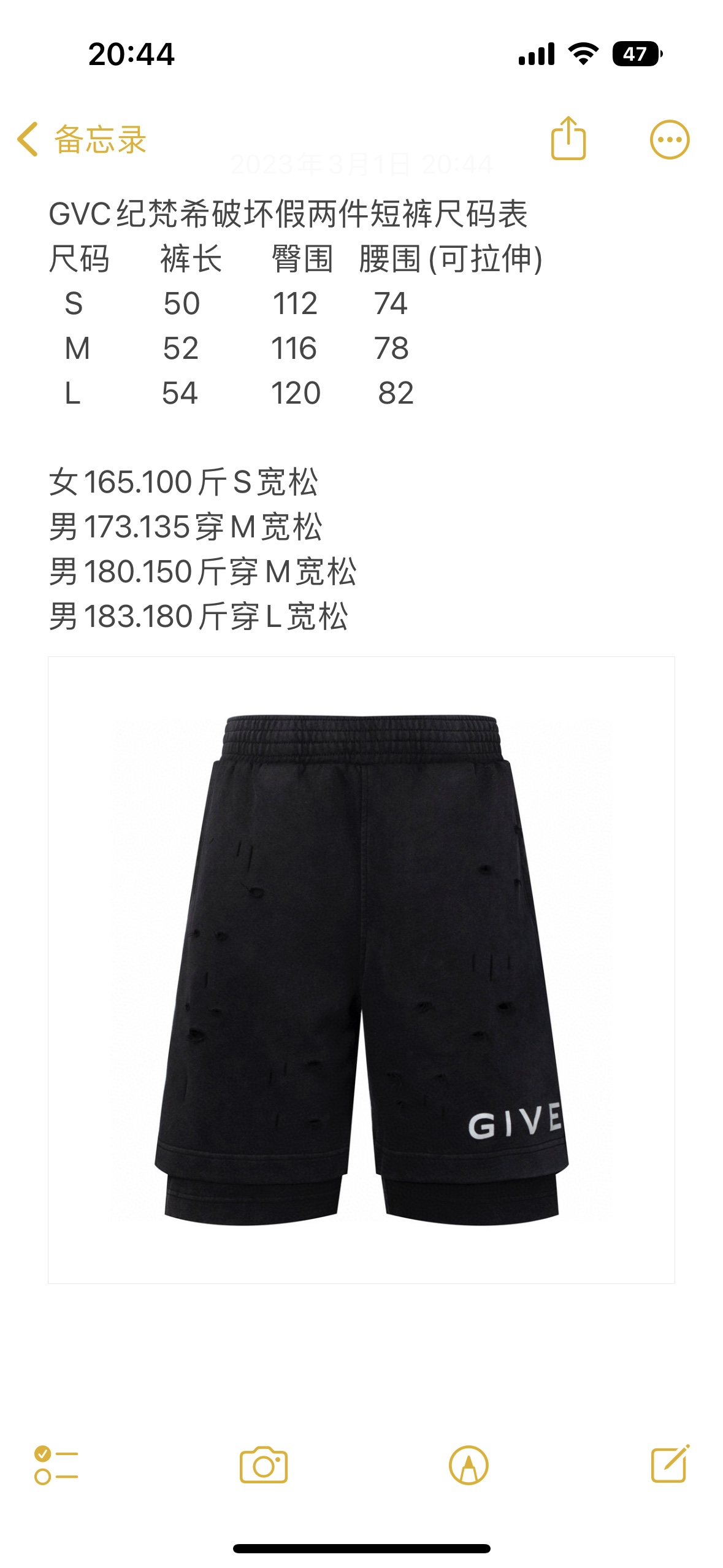The image size is (723, 1568).
Task: Share this note
Action: (568, 139)
